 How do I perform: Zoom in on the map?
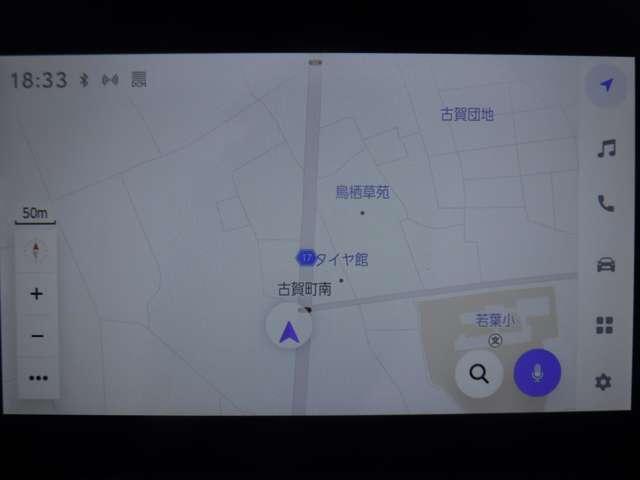click(37, 294)
